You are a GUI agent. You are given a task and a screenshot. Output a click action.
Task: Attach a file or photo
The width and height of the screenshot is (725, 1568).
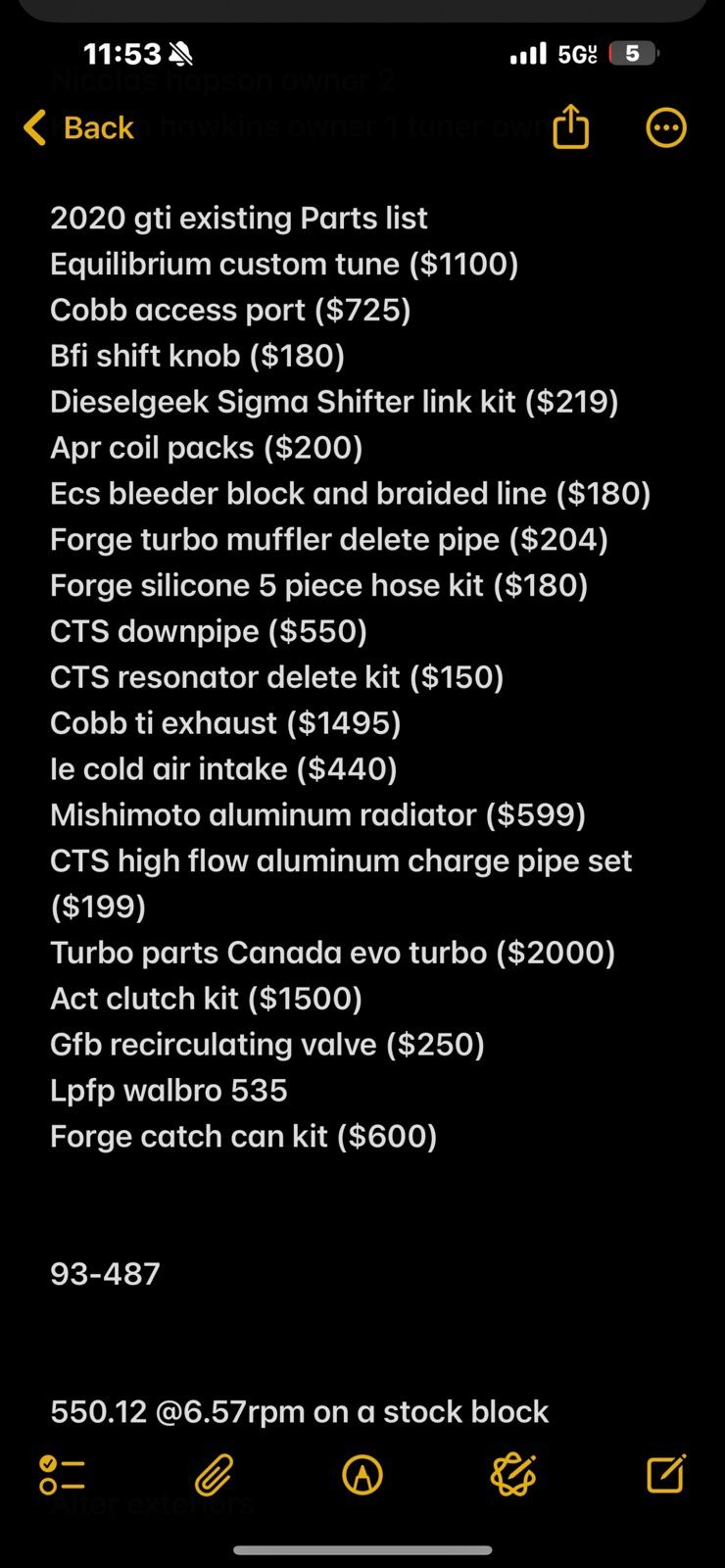[214, 1475]
